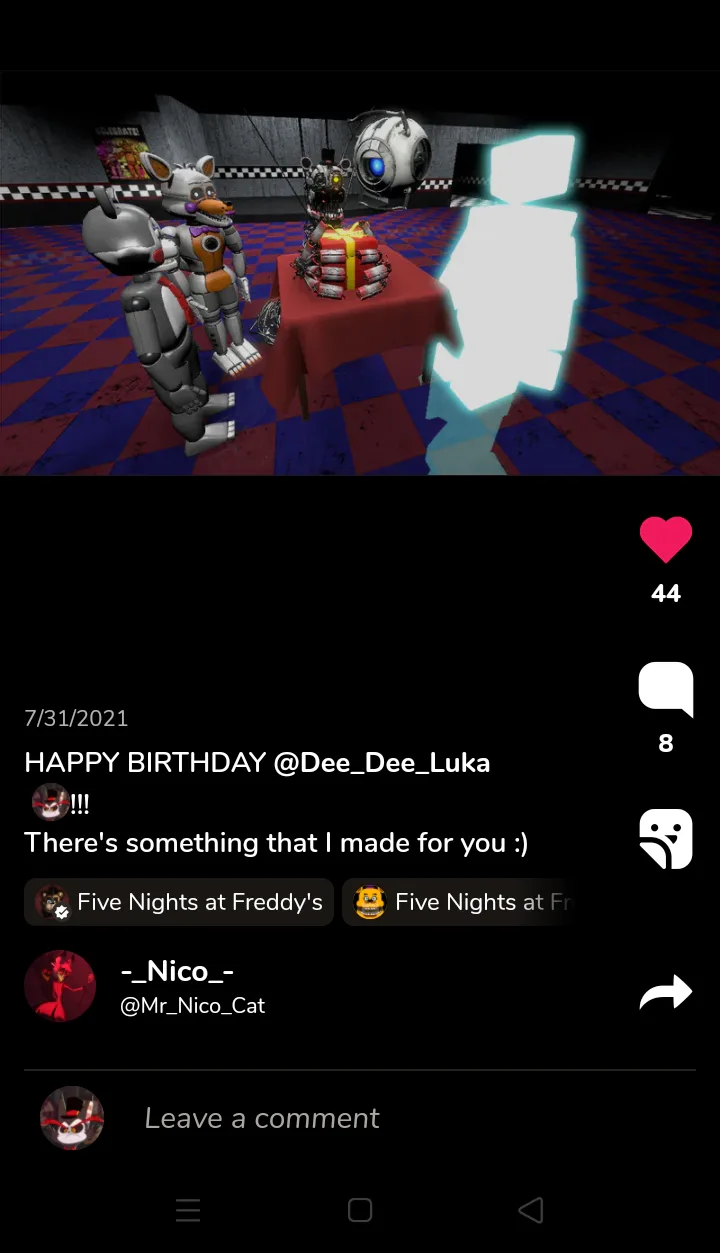Open the first Five Nights at Freddy's chip

point(179,902)
